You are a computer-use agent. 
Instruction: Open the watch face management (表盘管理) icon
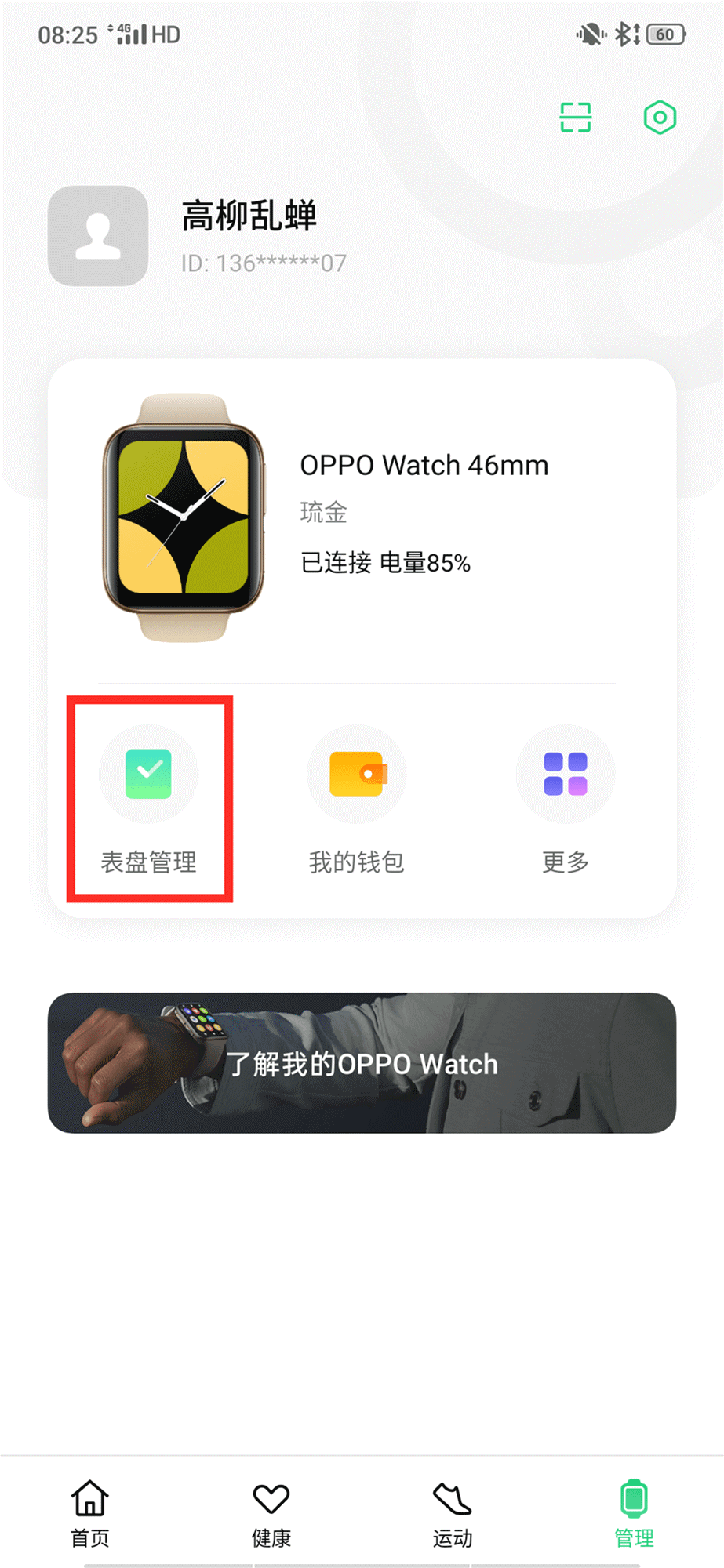(x=148, y=775)
